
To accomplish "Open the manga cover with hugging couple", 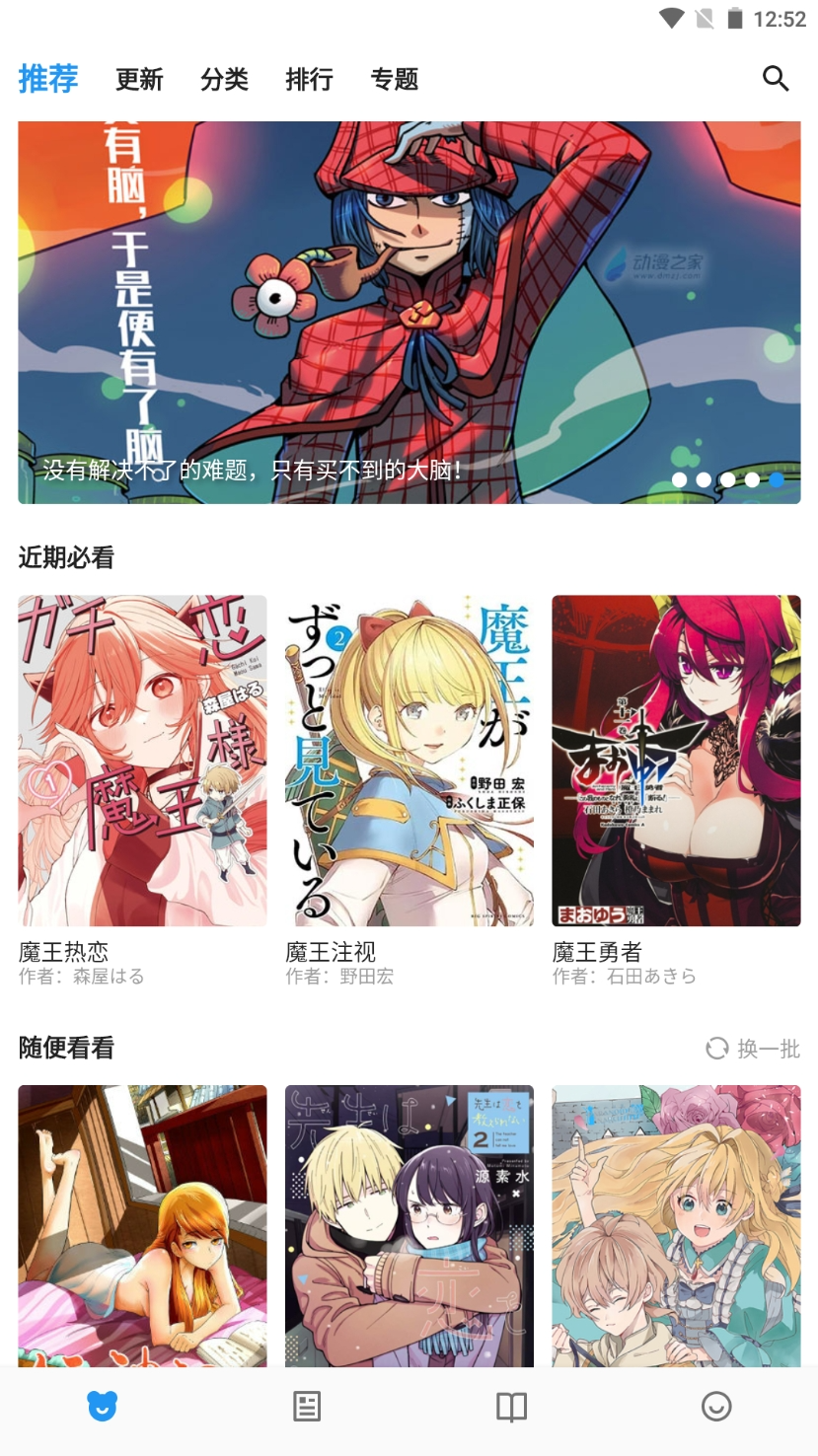I will (x=409, y=1225).
